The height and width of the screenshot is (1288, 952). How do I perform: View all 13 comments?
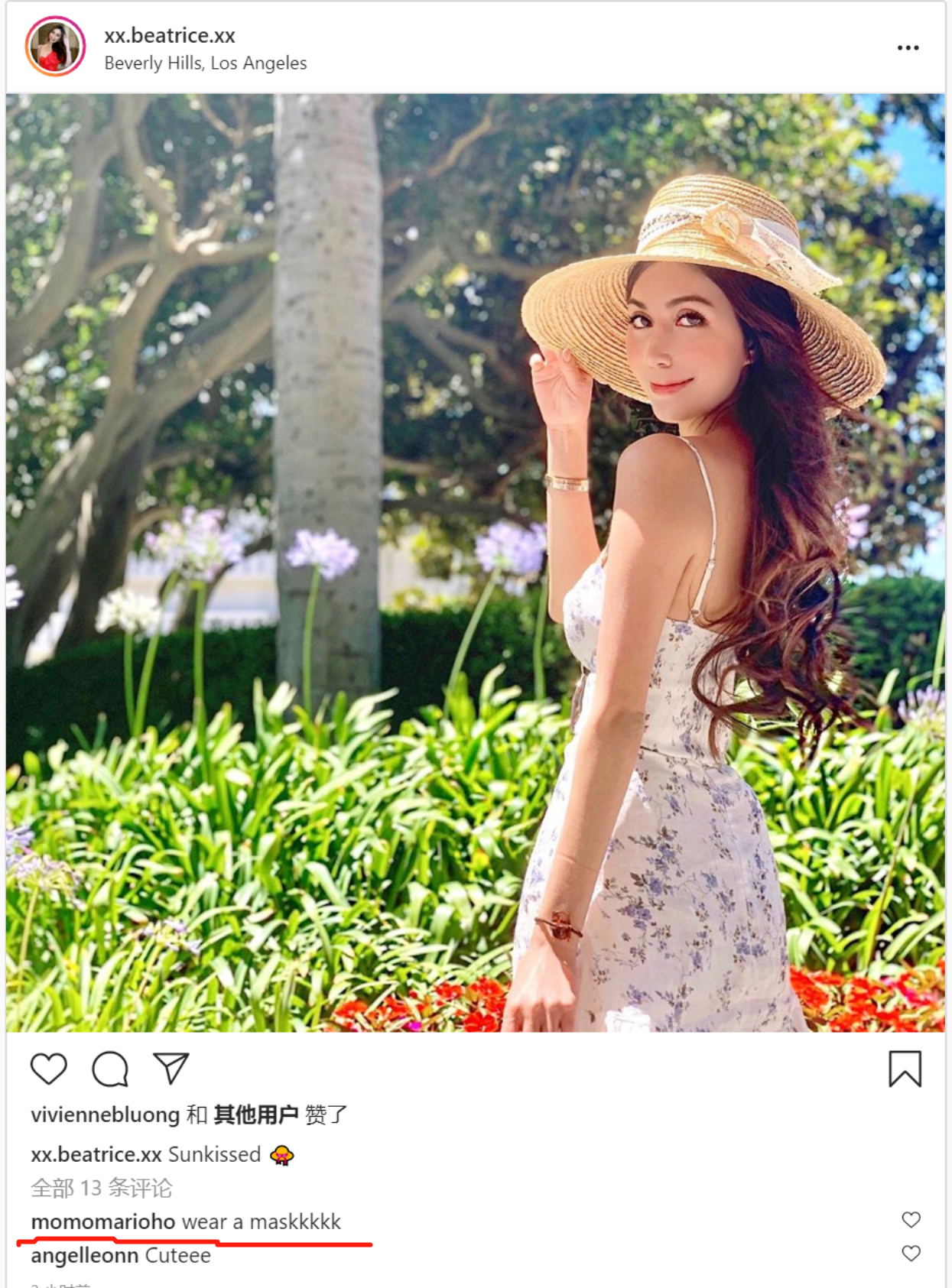(x=101, y=1188)
